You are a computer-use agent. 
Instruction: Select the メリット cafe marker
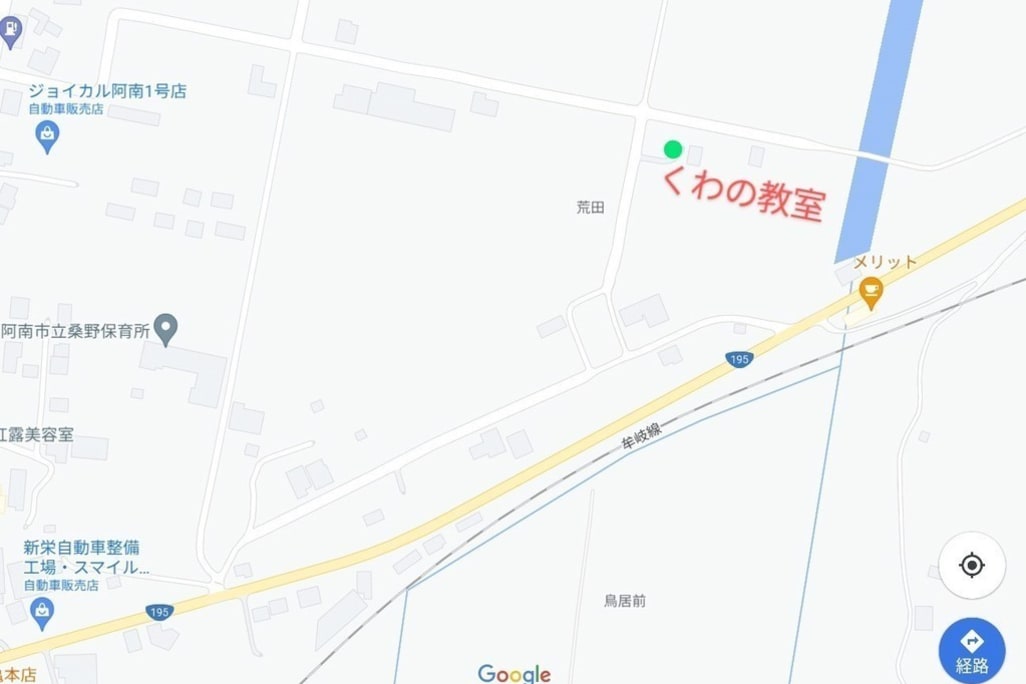871,293
